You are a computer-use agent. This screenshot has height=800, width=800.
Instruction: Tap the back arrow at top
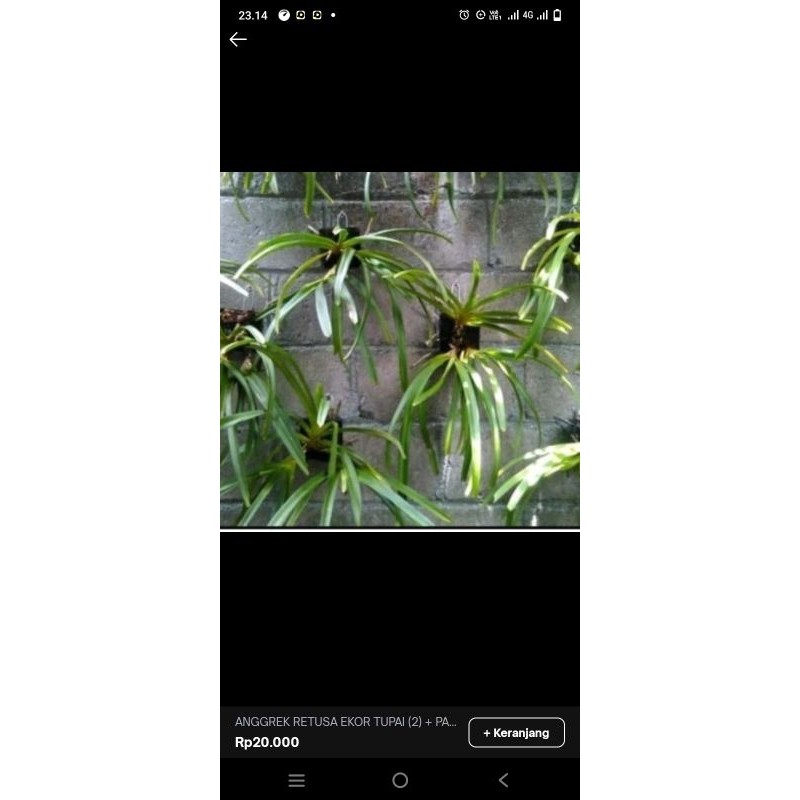(x=238, y=40)
